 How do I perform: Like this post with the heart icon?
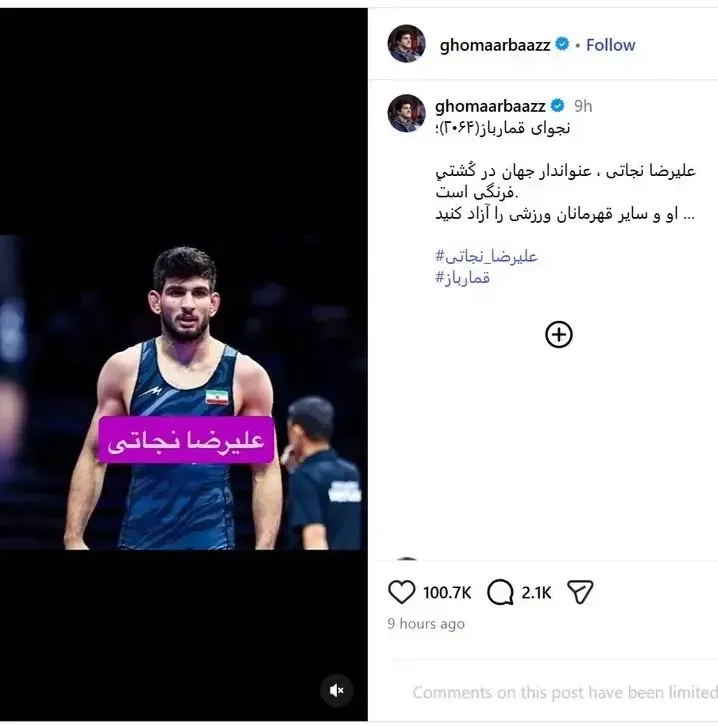click(x=401, y=592)
